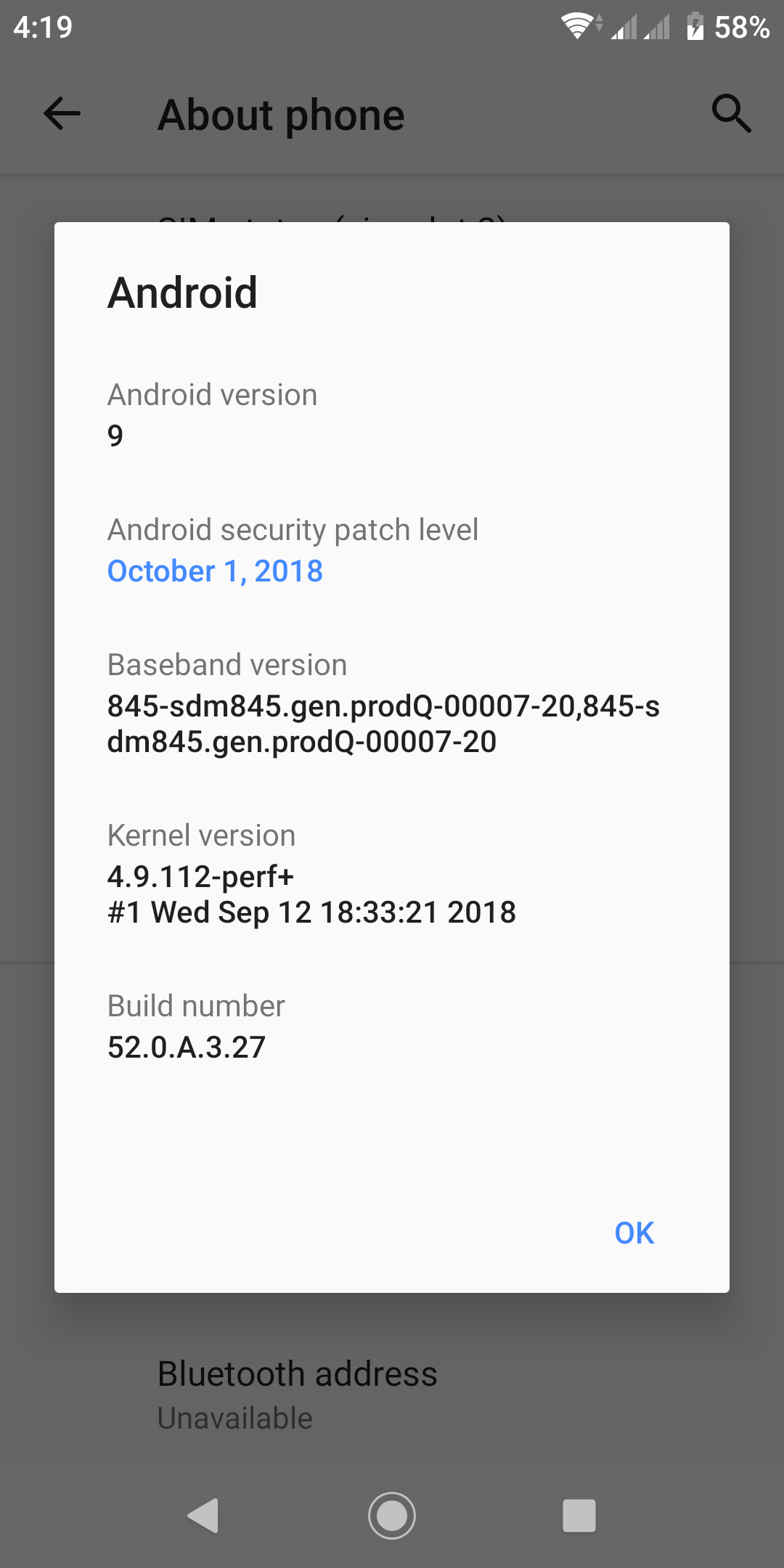Tap the Android version 9 entry

click(x=212, y=415)
